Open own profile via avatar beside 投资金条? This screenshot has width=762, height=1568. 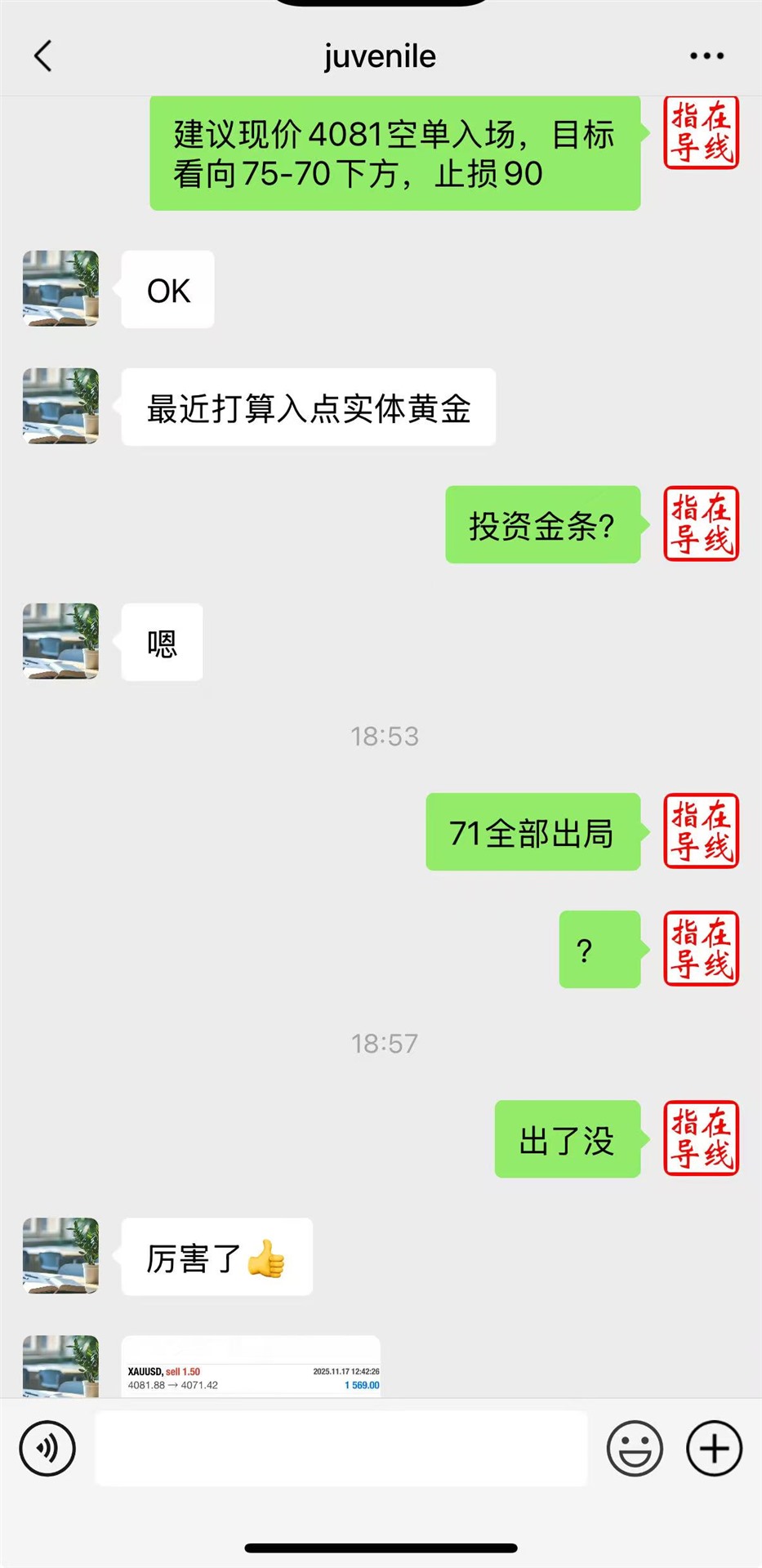pos(701,524)
